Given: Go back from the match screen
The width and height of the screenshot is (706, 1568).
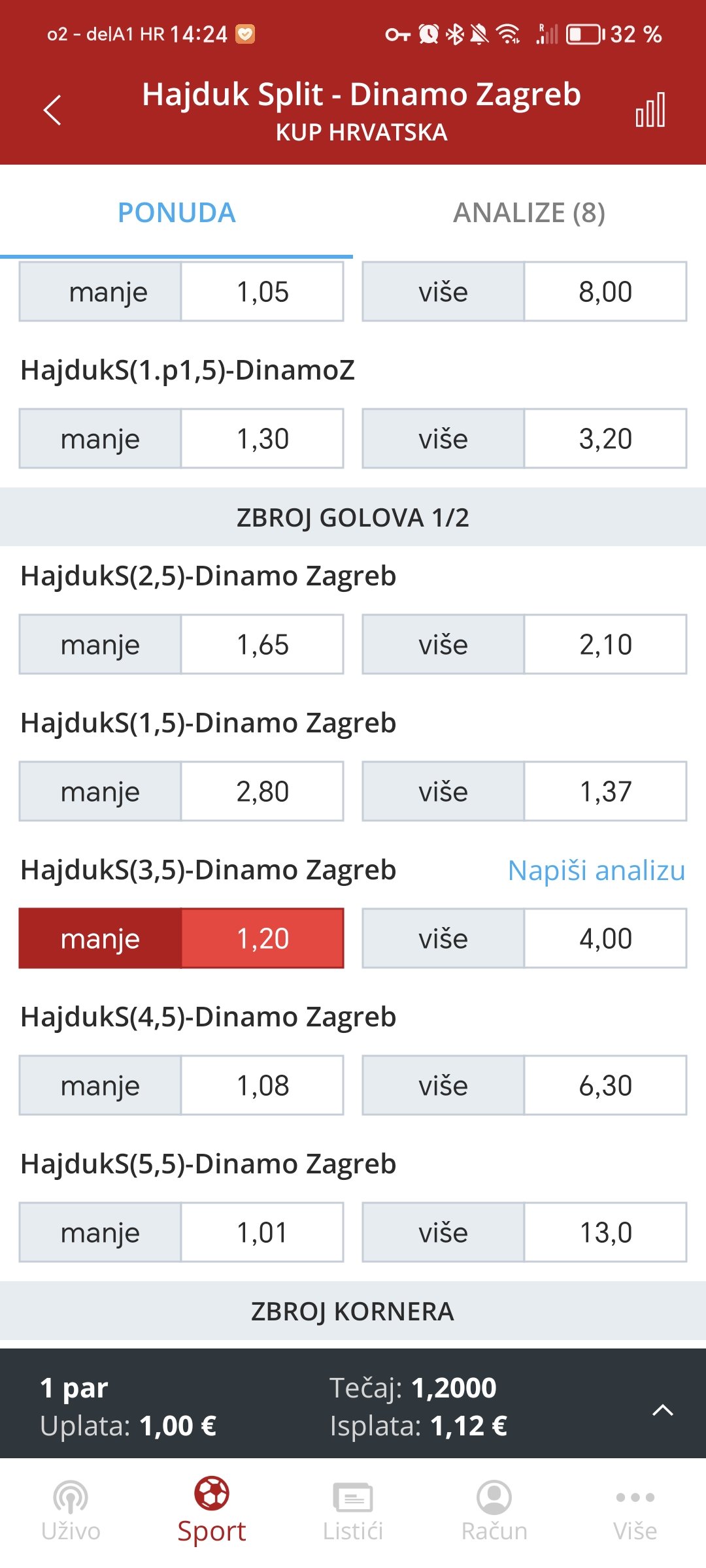Looking at the screenshot, I should (52, 110).
